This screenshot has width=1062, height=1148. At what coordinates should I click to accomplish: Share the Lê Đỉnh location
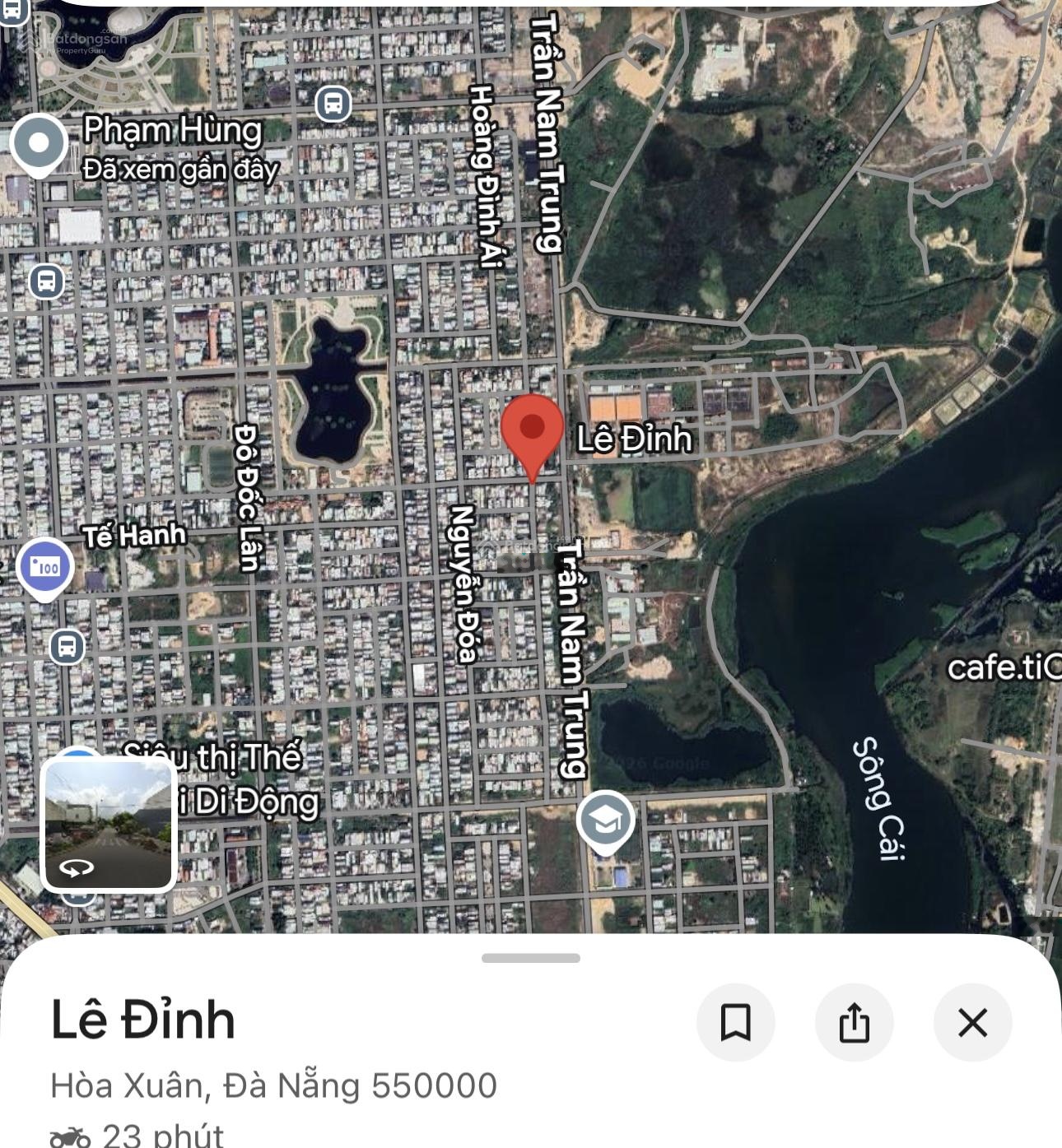[x=854, y=1023]
